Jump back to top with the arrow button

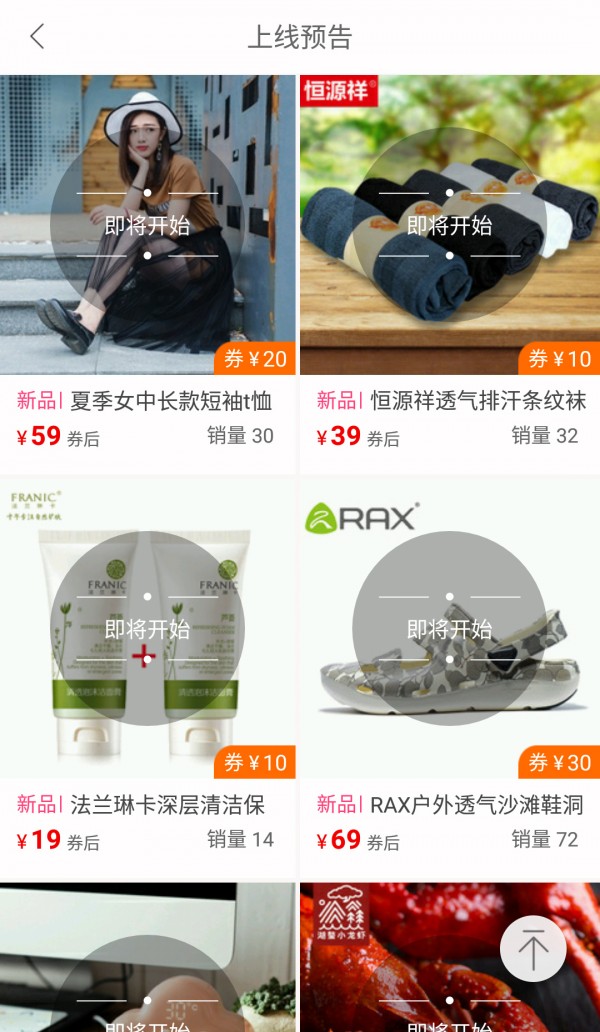coord(533,948)
